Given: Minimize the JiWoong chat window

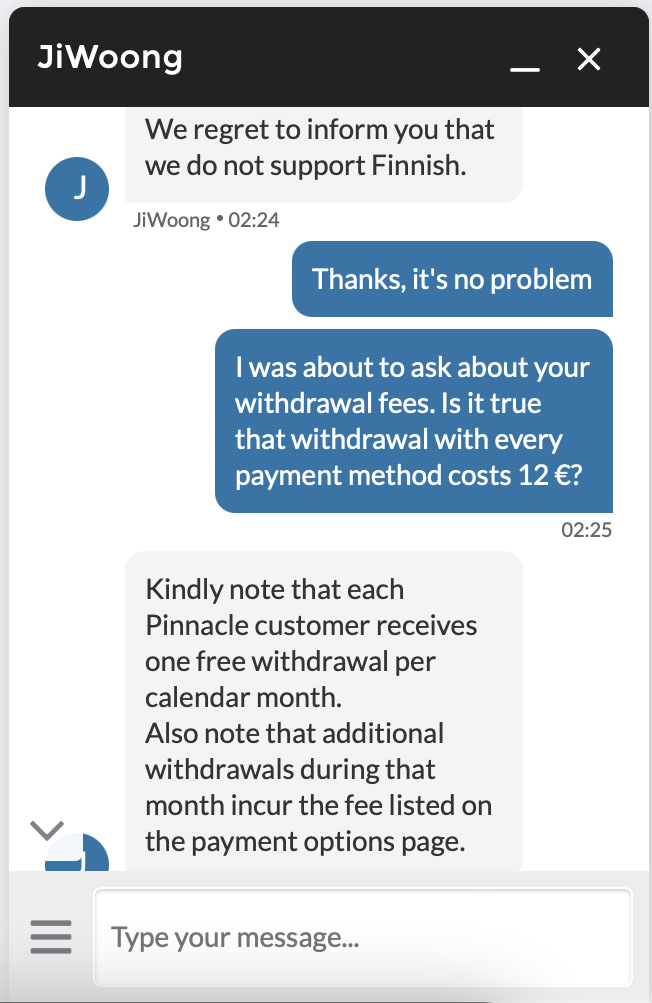Looking at the screenshot, I should (x=524, y=60).
